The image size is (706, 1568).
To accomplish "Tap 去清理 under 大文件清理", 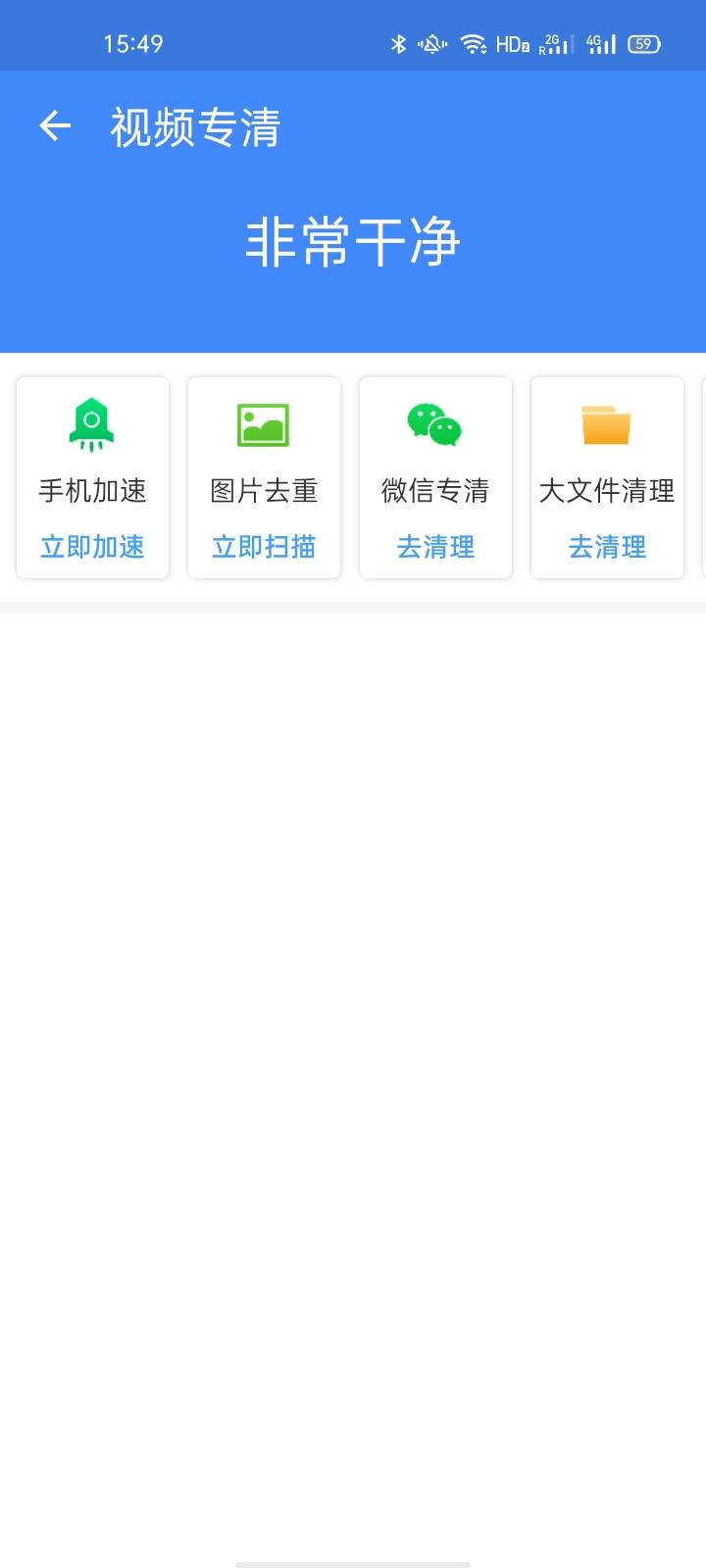I will click(607, 547).
